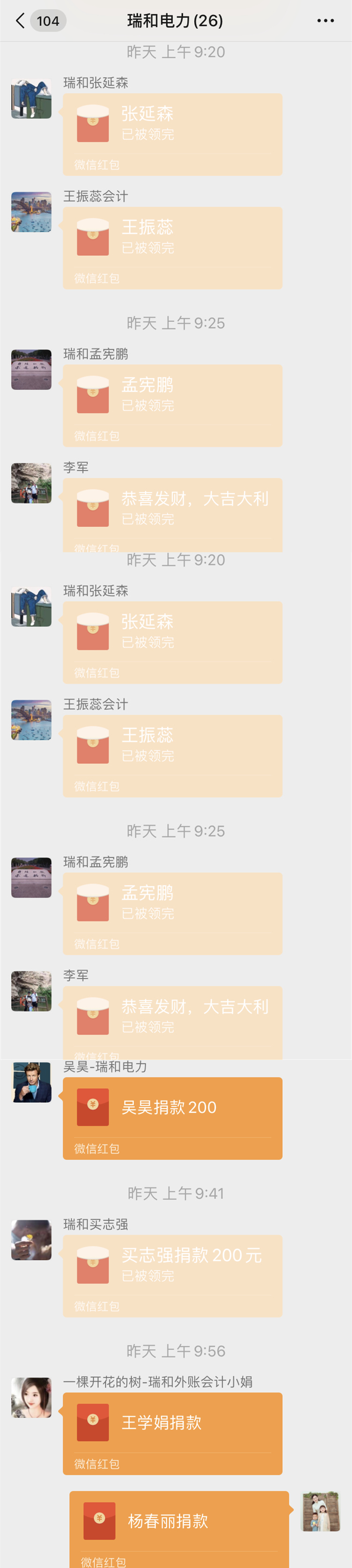Viewport: 352px width, 1568px height.
Task: Open the 杨春丽捐款 red packet
Action: (178, 1528)
